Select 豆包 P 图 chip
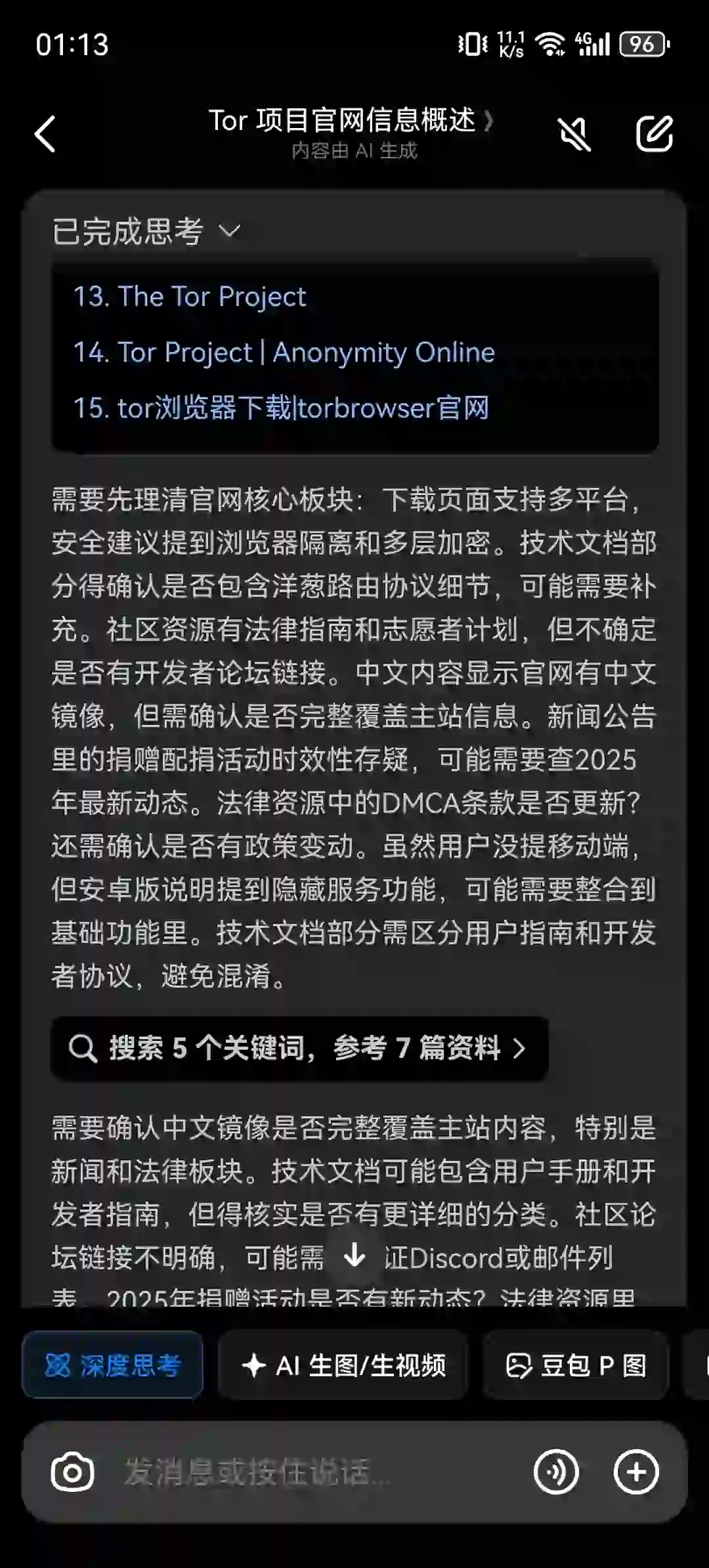709x1568 pixels. pos(576,1365)
